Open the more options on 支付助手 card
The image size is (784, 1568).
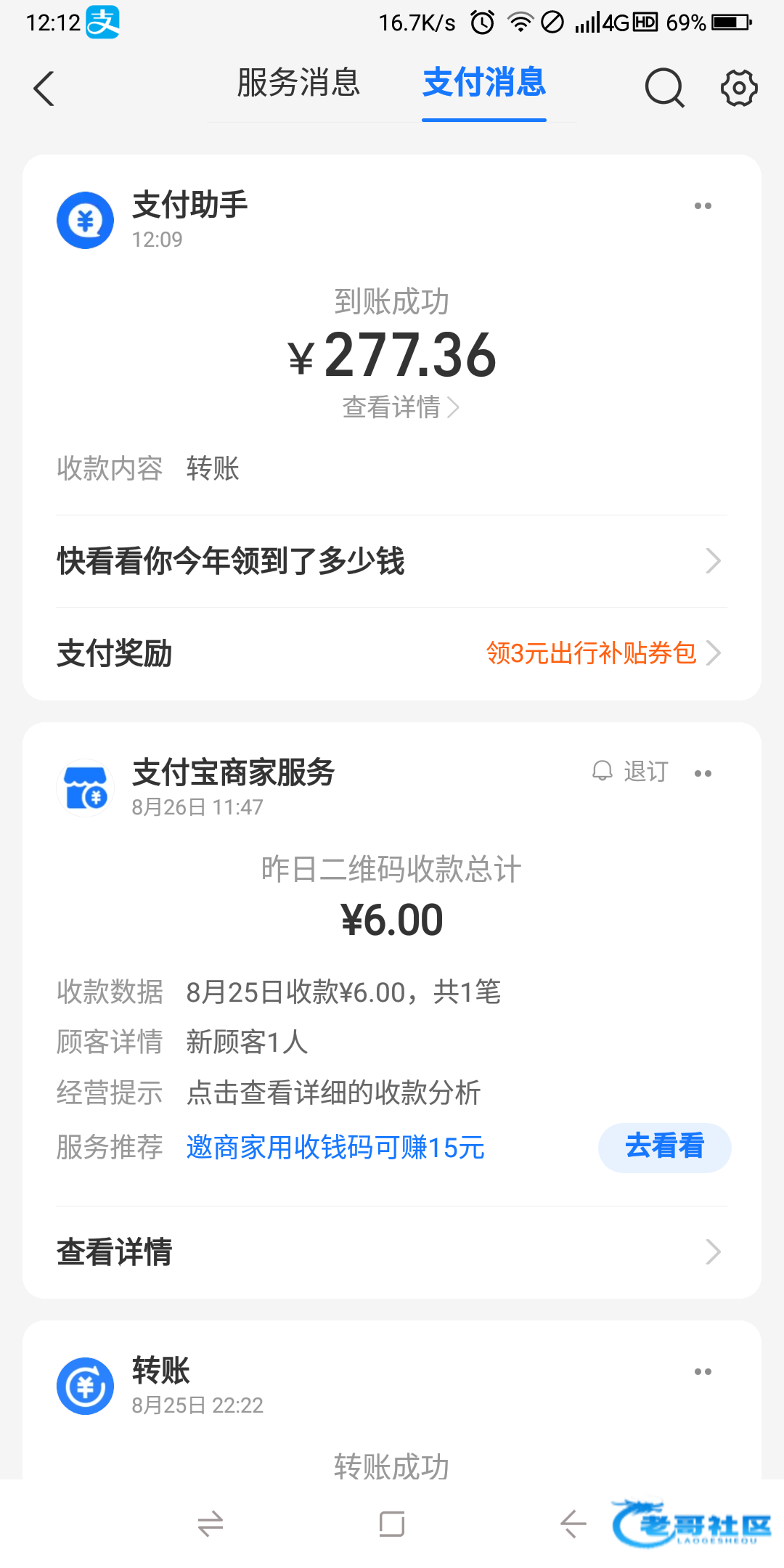click(703, 206)
